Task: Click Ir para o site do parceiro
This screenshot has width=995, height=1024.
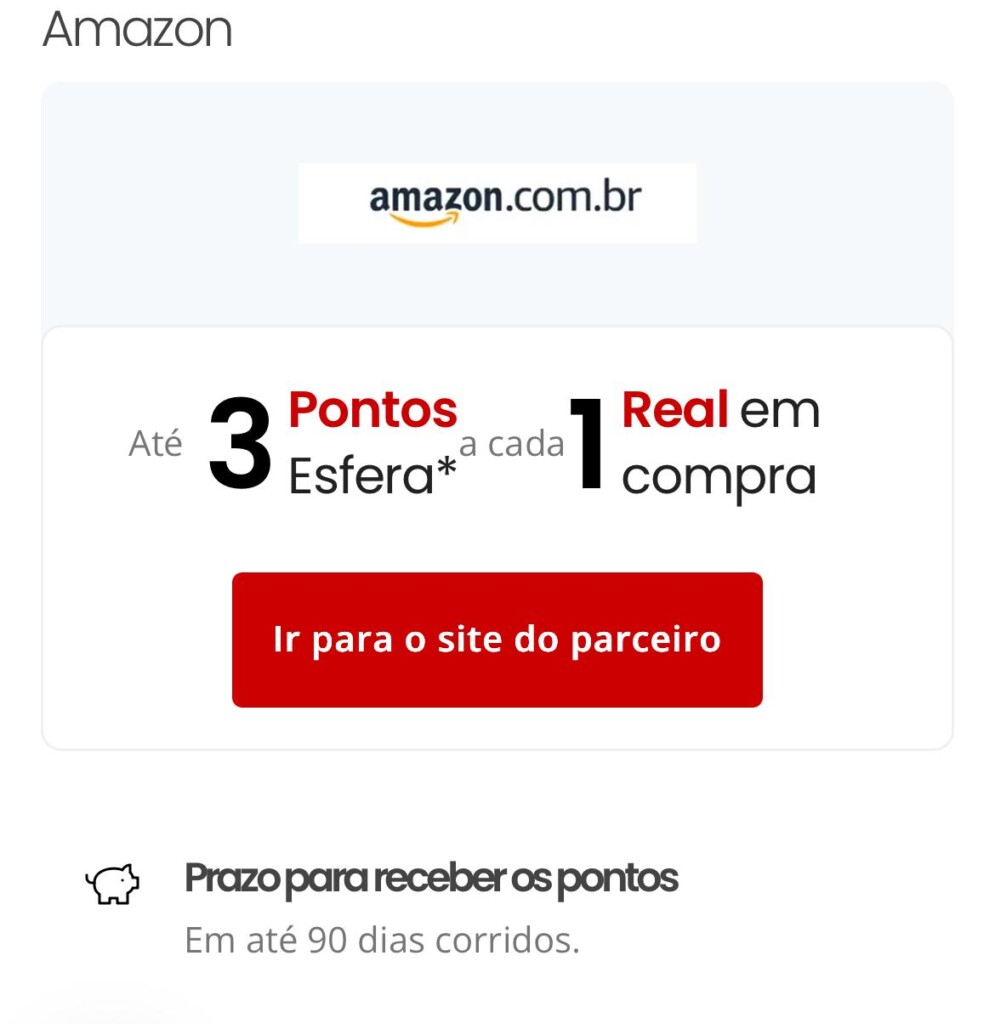Action: click(x=497, y=639)
